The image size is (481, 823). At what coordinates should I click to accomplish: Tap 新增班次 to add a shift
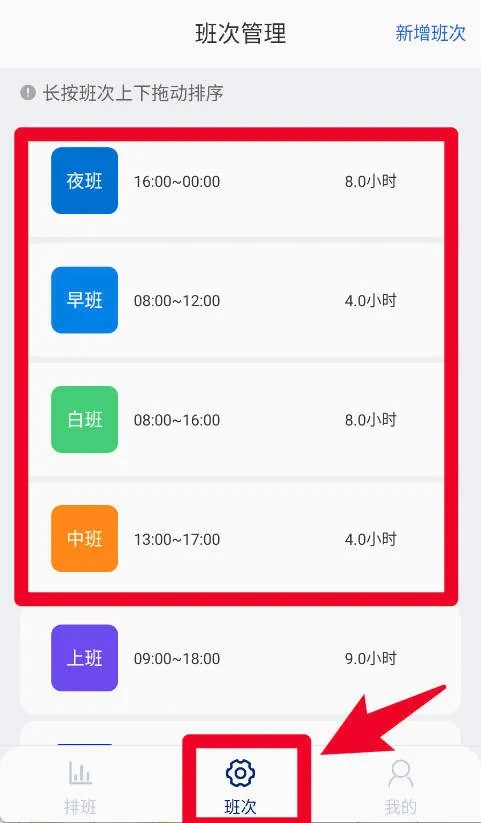pyautogui.click(x=430, y=33)
